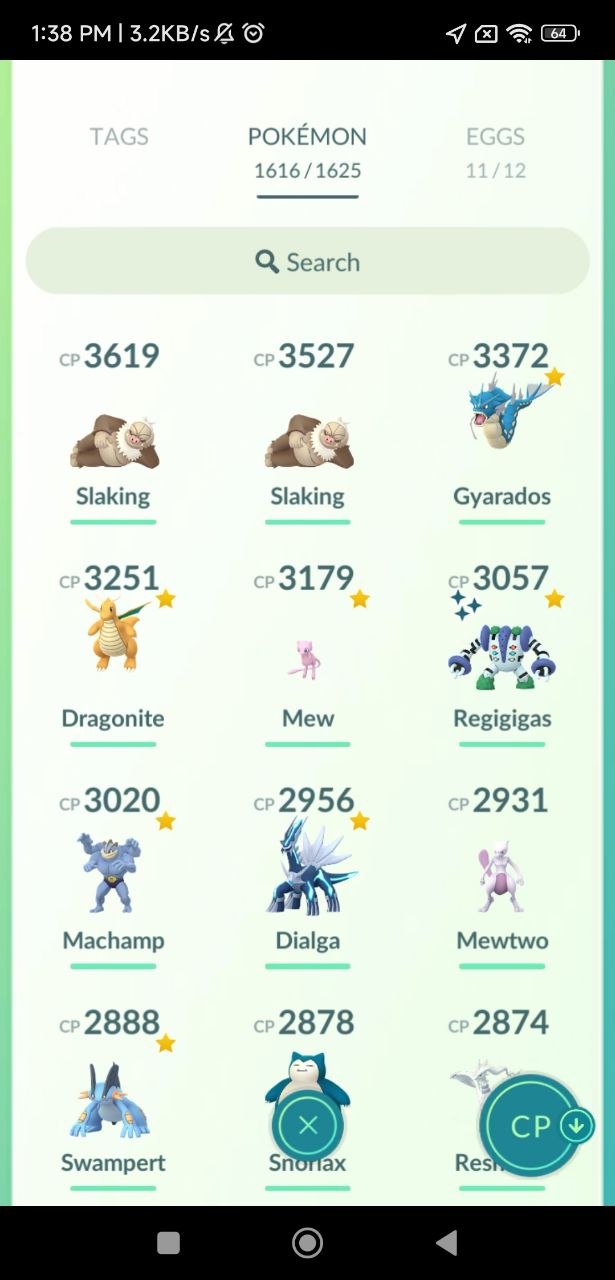Open the Pokémon search field
This screenshot has width=615, height=1280.
[307, 262]
